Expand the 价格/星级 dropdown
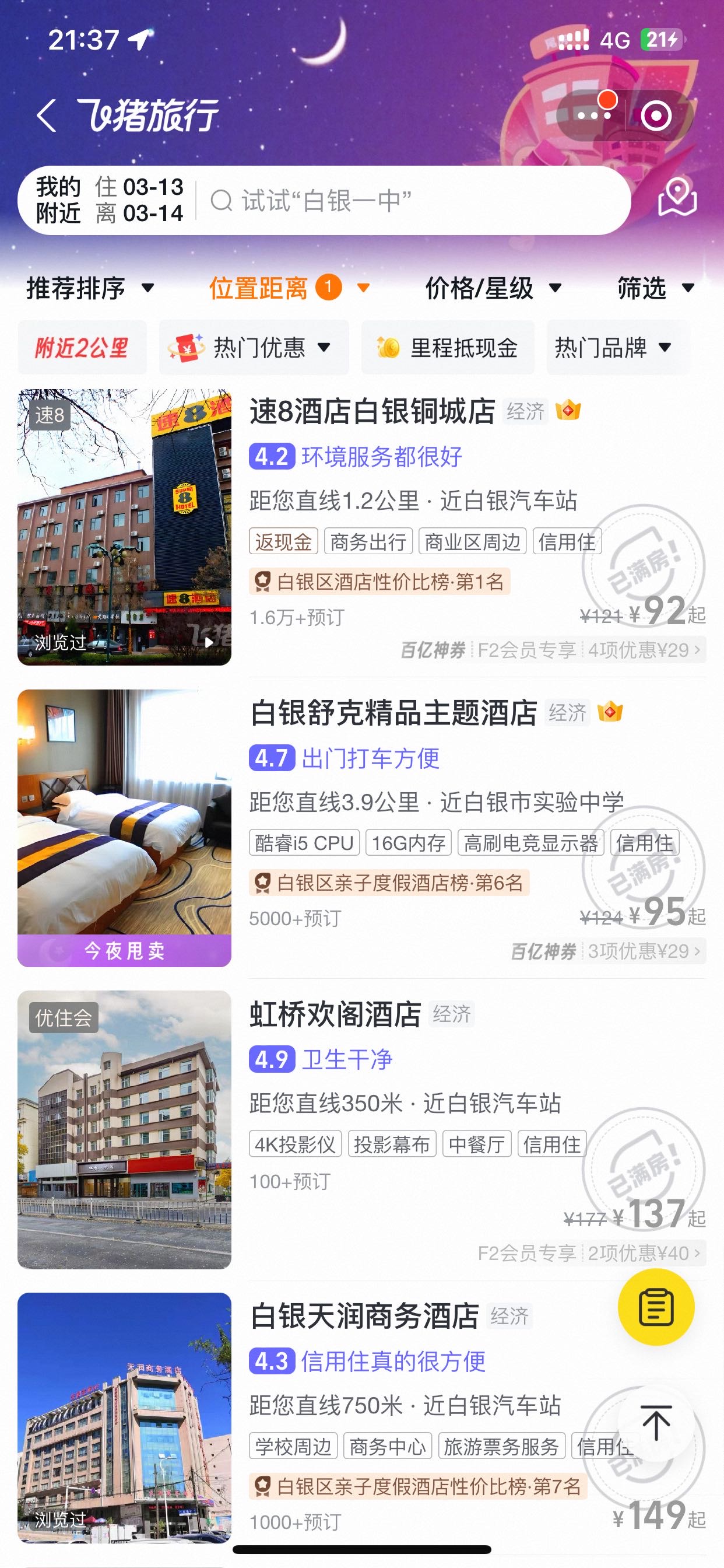 [x=493, y=288]
